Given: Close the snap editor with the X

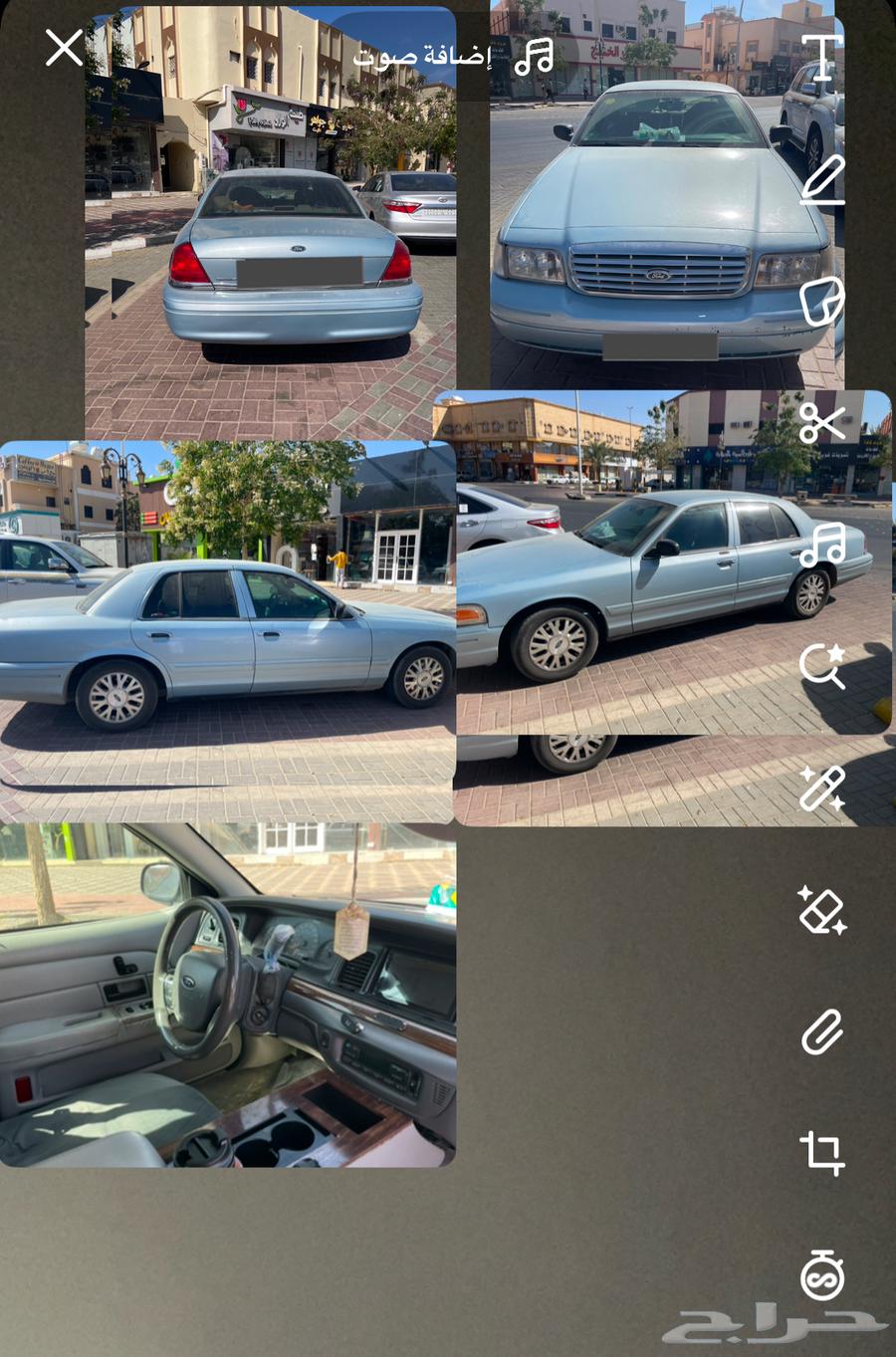Looking at the screenshot, I should [65, 48].
